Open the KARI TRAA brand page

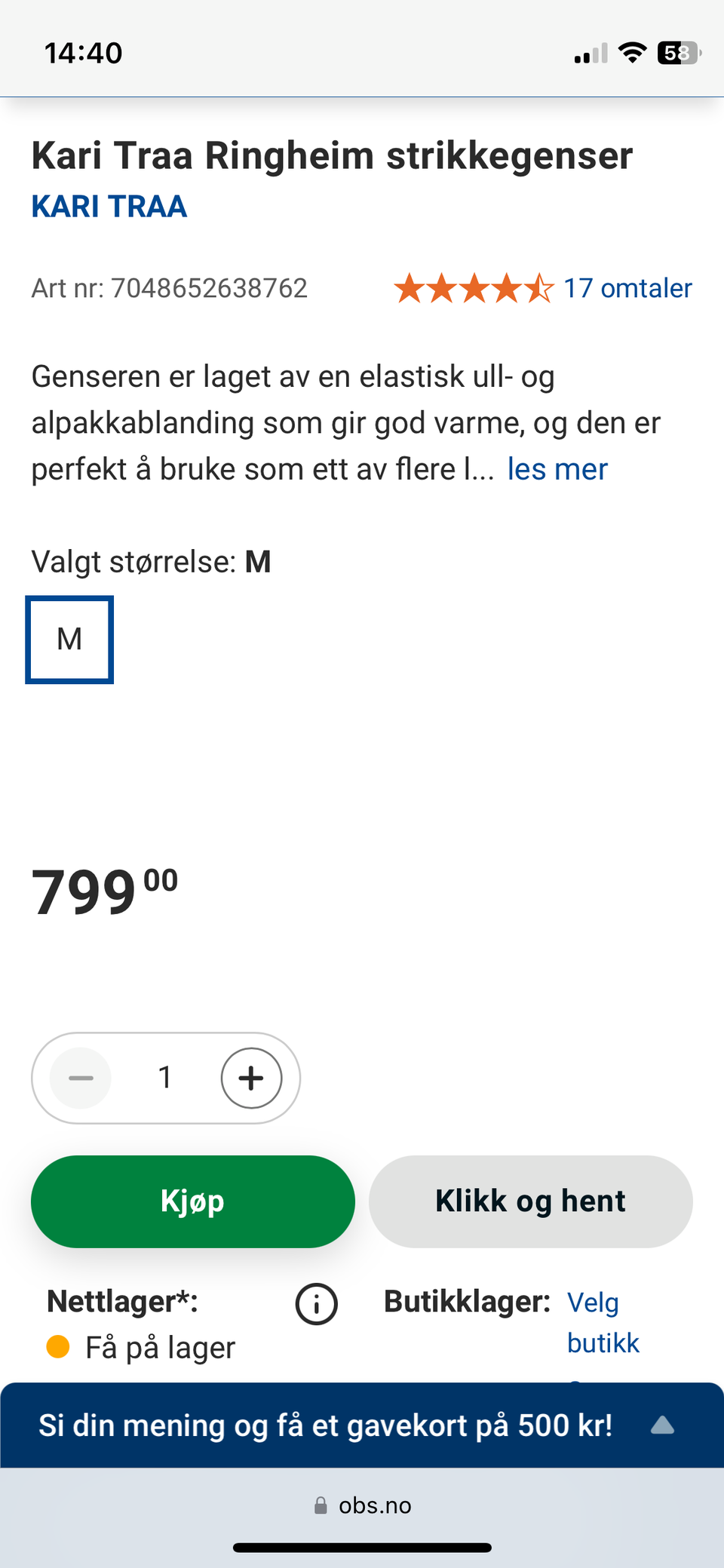(x=109, y=205)
